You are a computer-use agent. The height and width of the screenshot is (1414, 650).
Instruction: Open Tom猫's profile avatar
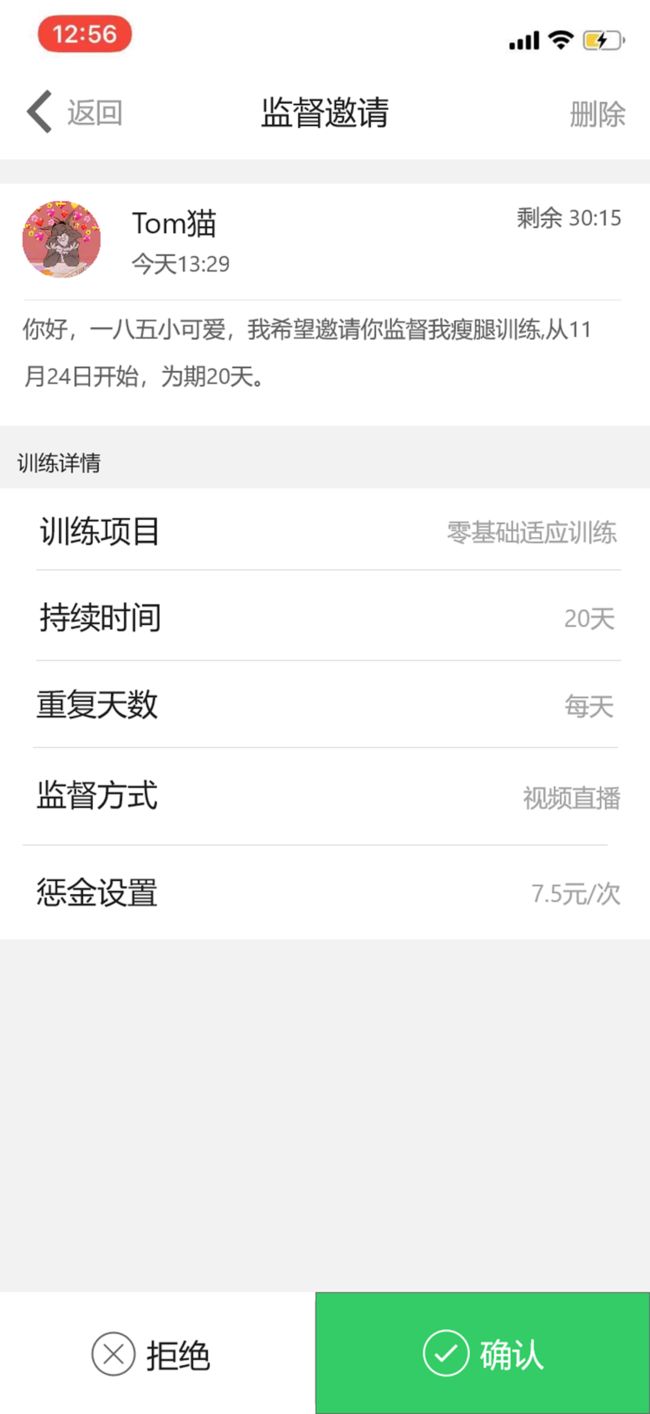(62, 239)
